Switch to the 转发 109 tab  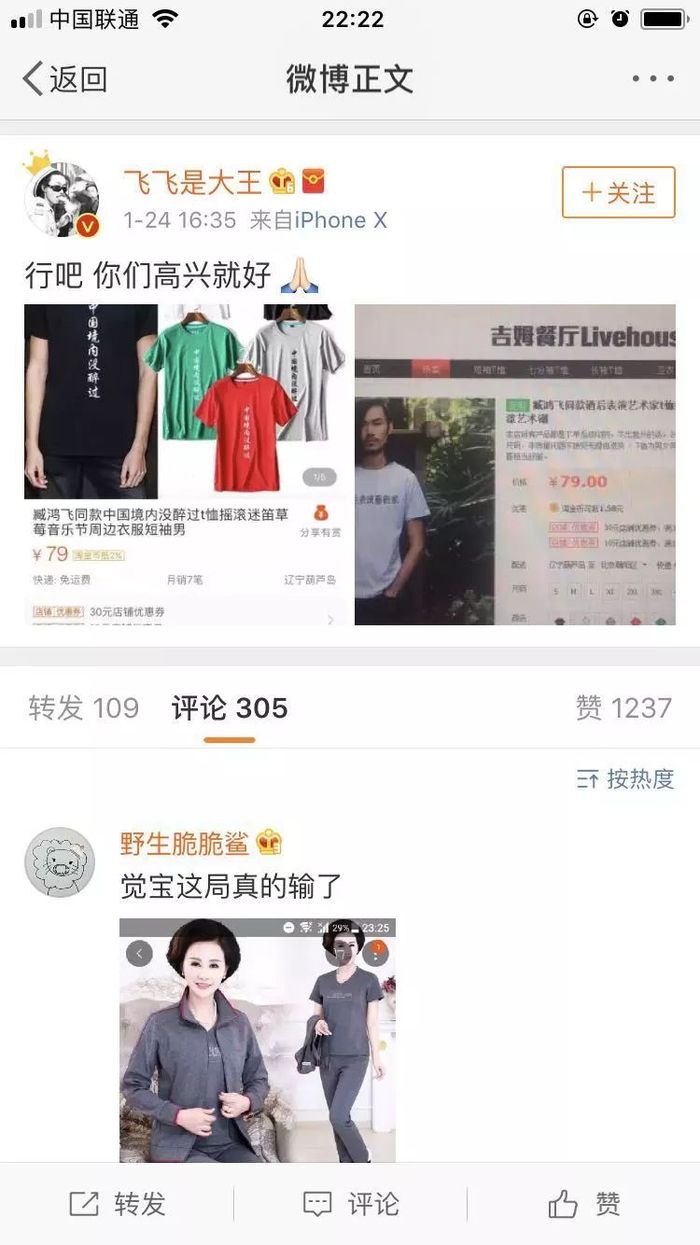tap(84, 708)
